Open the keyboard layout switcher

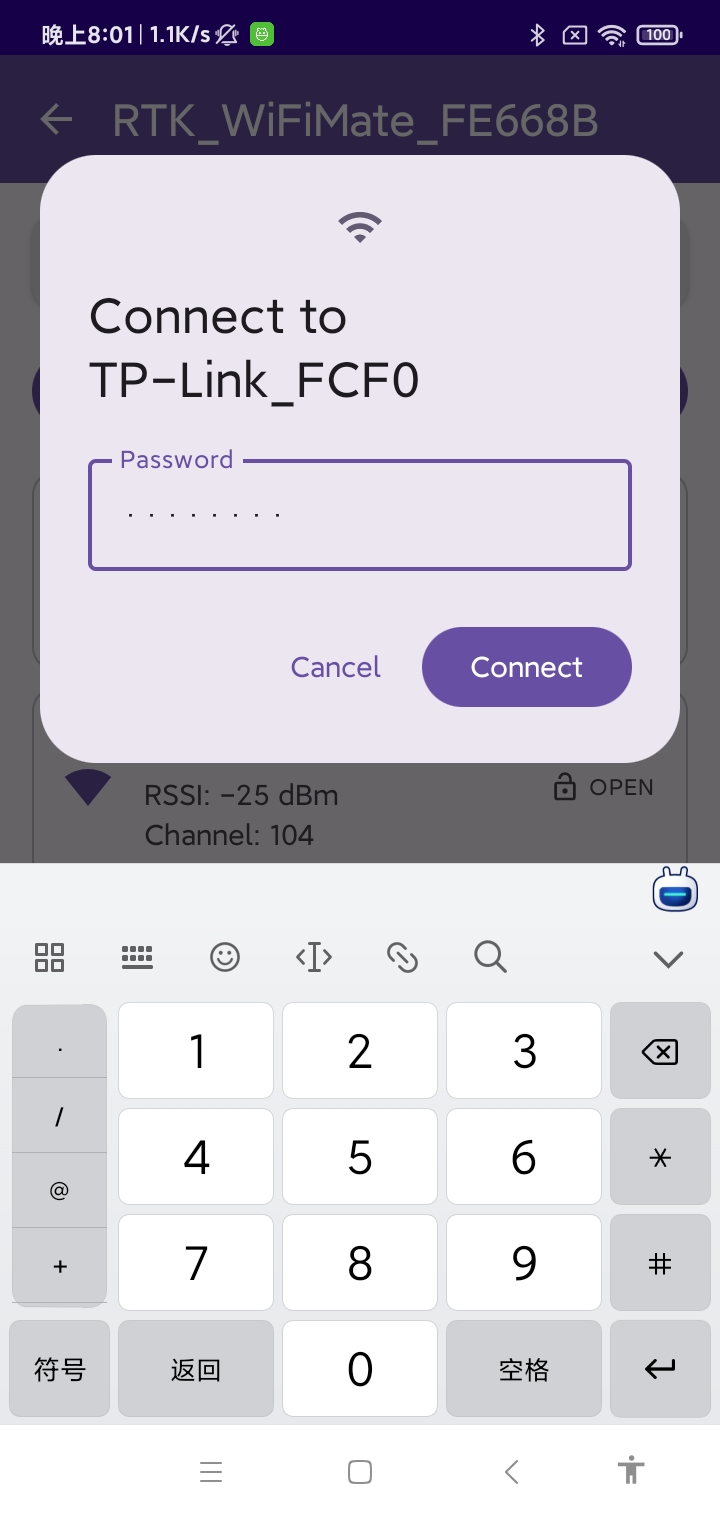tap(137, 957)
